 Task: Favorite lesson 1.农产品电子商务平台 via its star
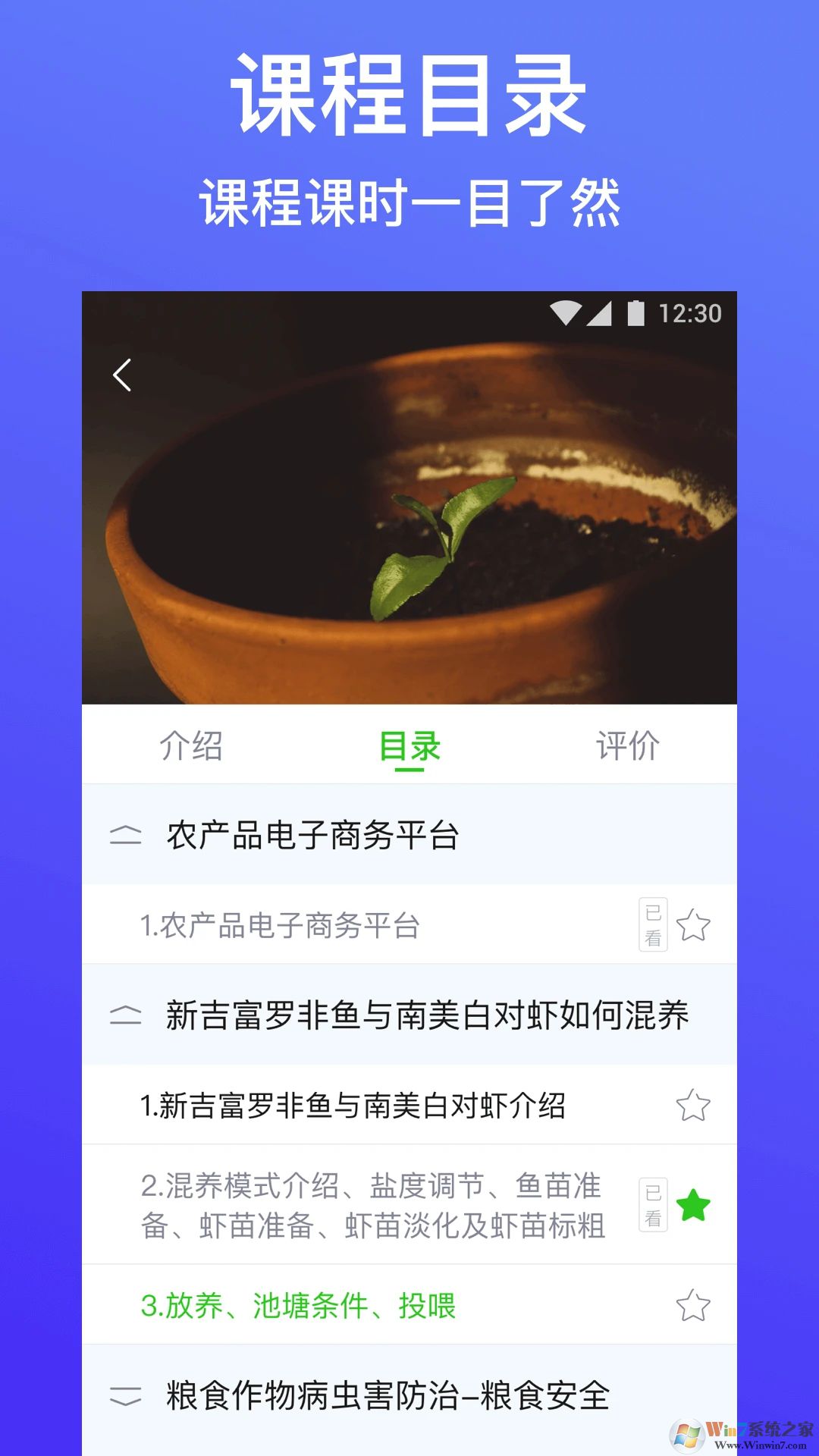point(695,924)
